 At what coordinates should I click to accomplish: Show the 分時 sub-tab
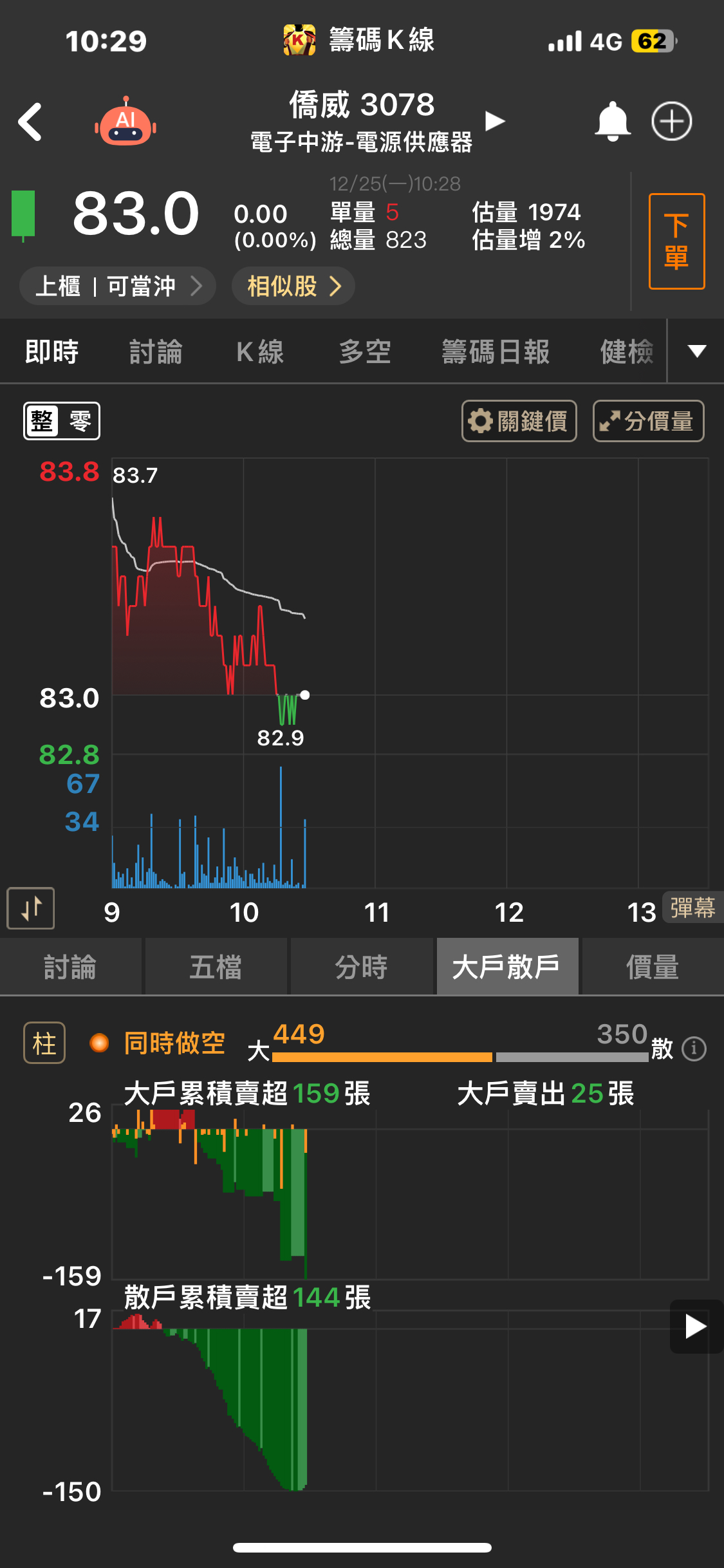pyautogui.click(x=361, y=967)
